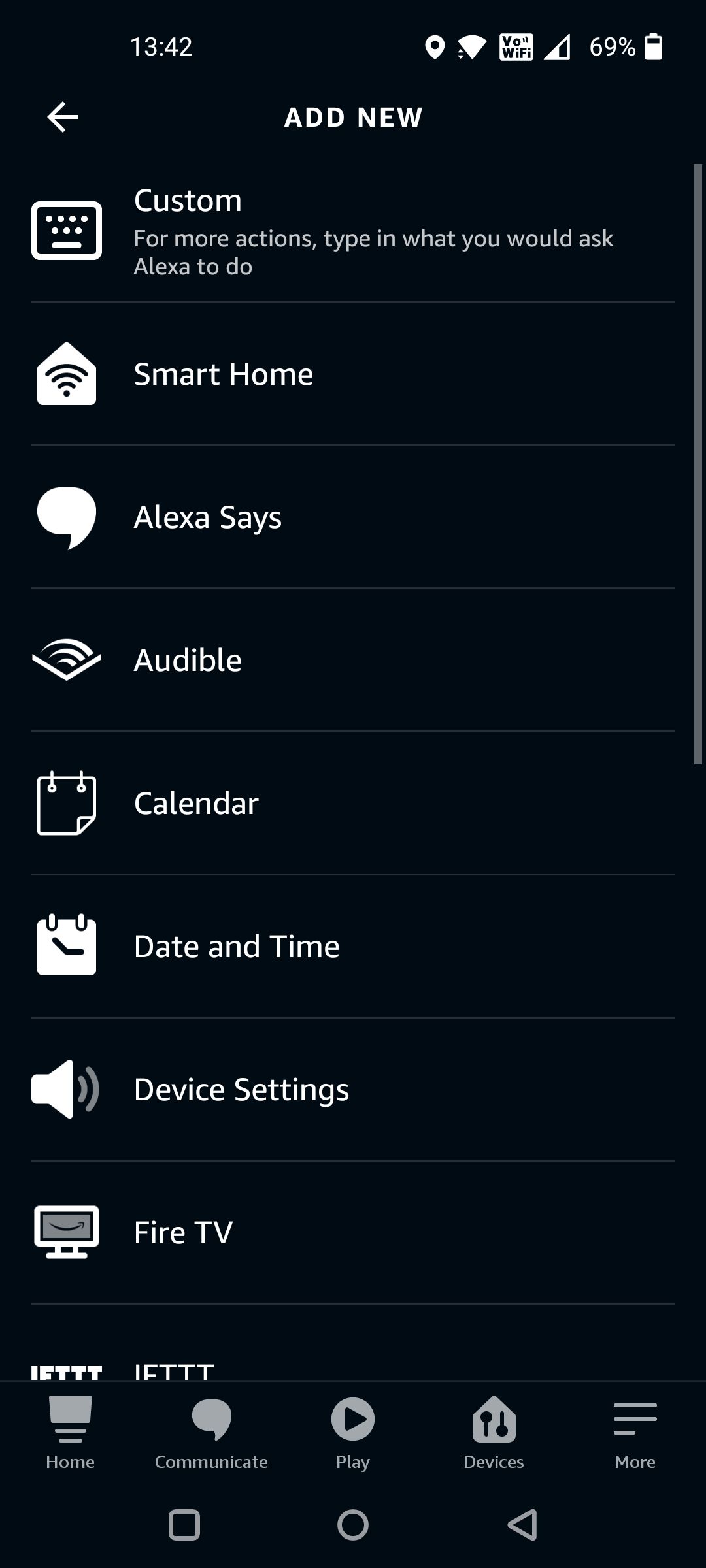Select the Calendar page icon
The width and height of the screenshot is (706, 1568).
[66, 802]
